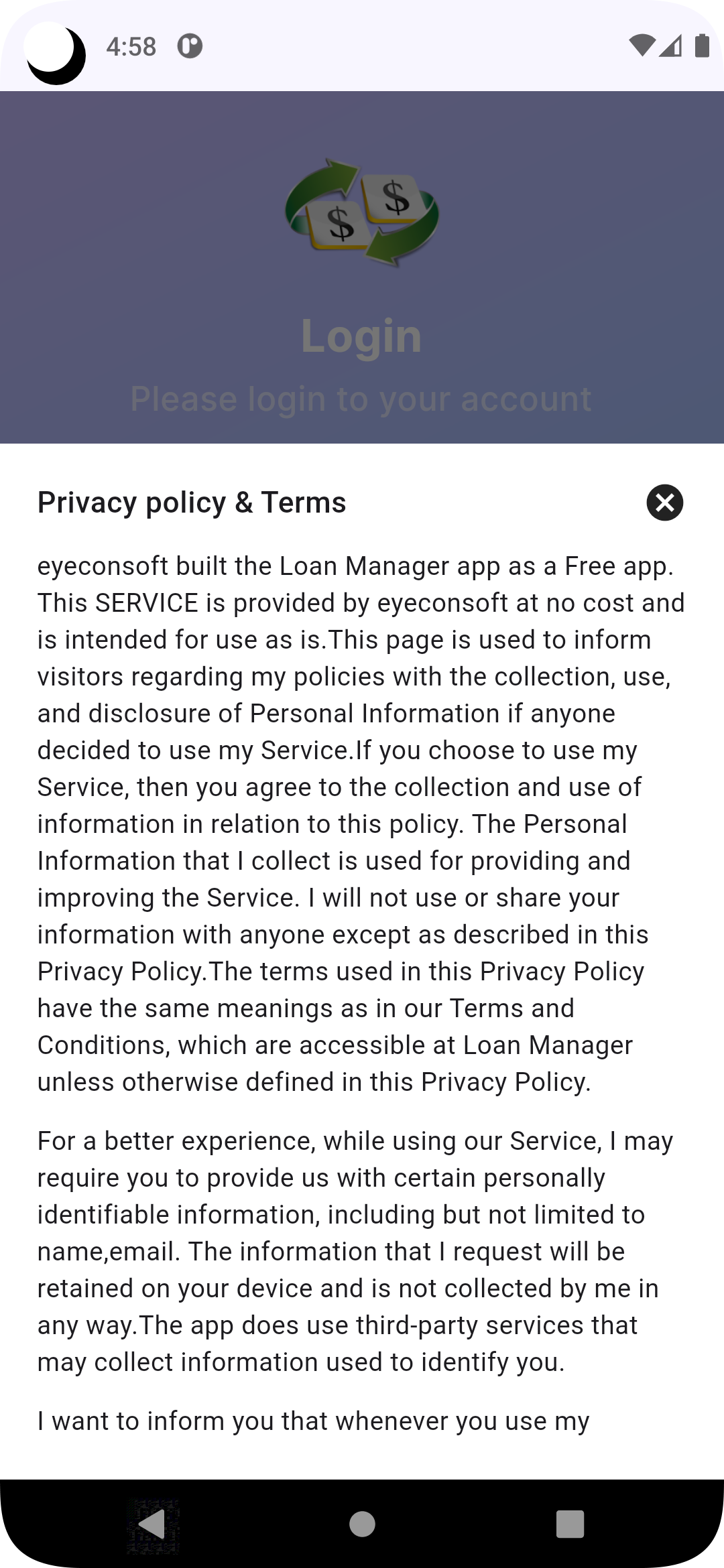Image resolution: width=724 pixels, height=1568 pixels.
Task: Tap the Loan Manager currency exchange logo
Action: tap(362, 211)
